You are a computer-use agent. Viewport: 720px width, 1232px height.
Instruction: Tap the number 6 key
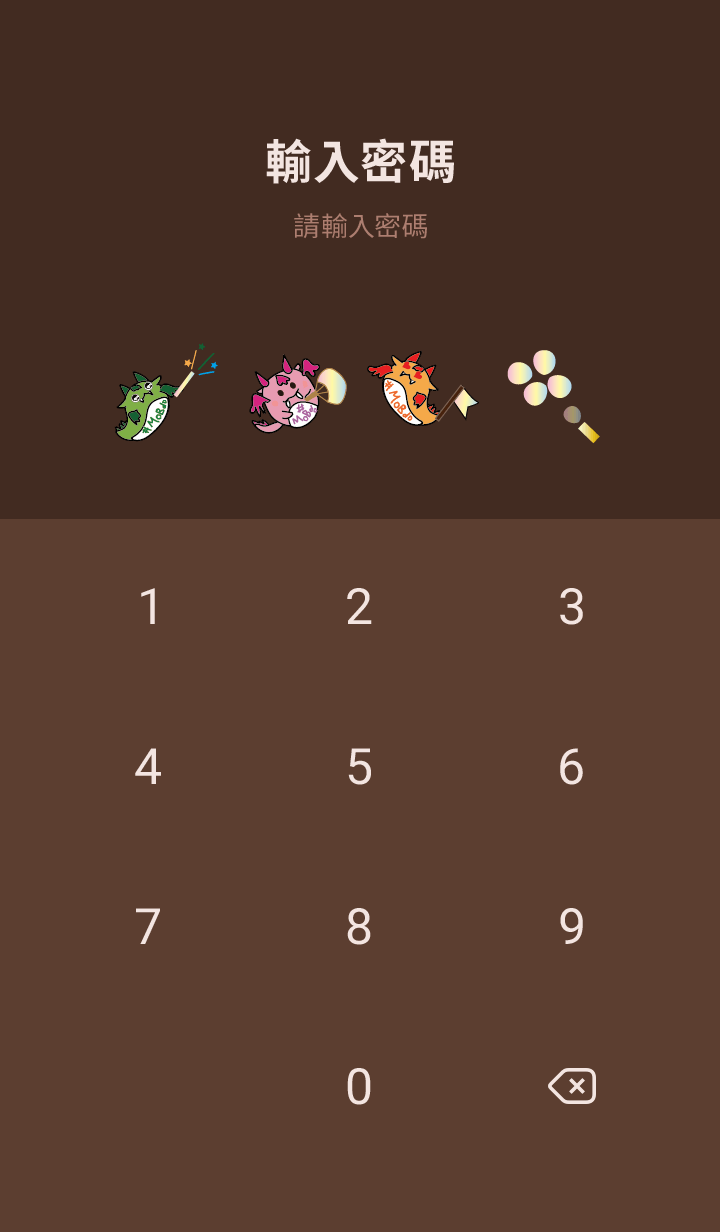[571, 767]
